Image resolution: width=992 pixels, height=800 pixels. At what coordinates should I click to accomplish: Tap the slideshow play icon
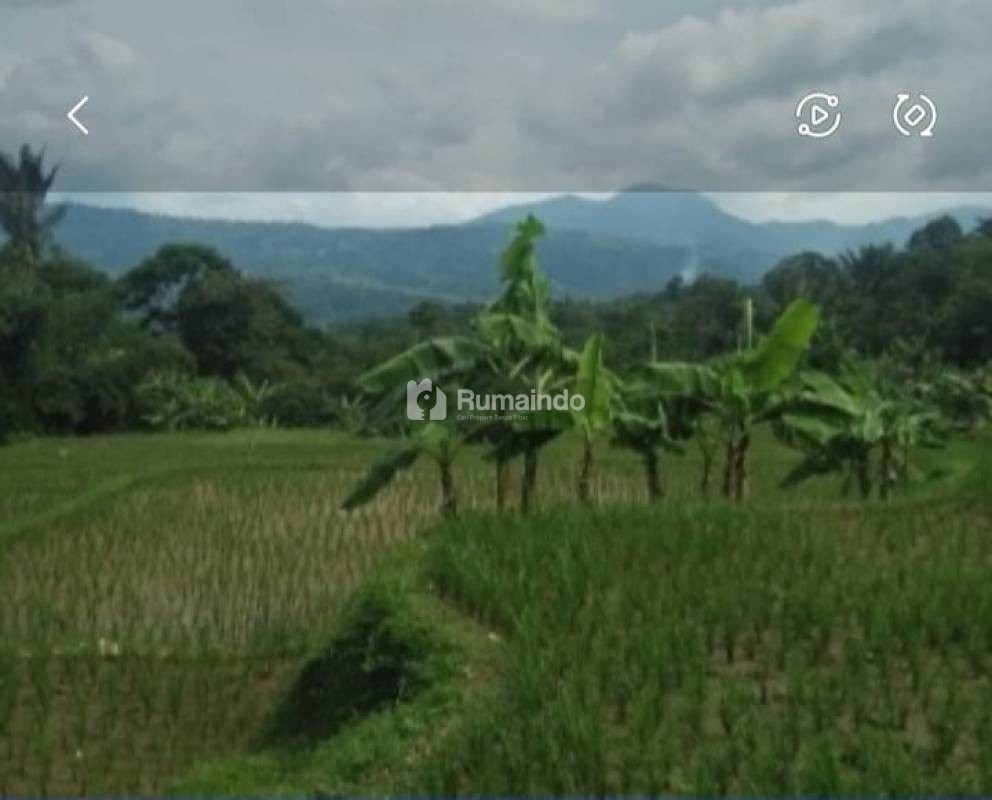click(818, 115)
